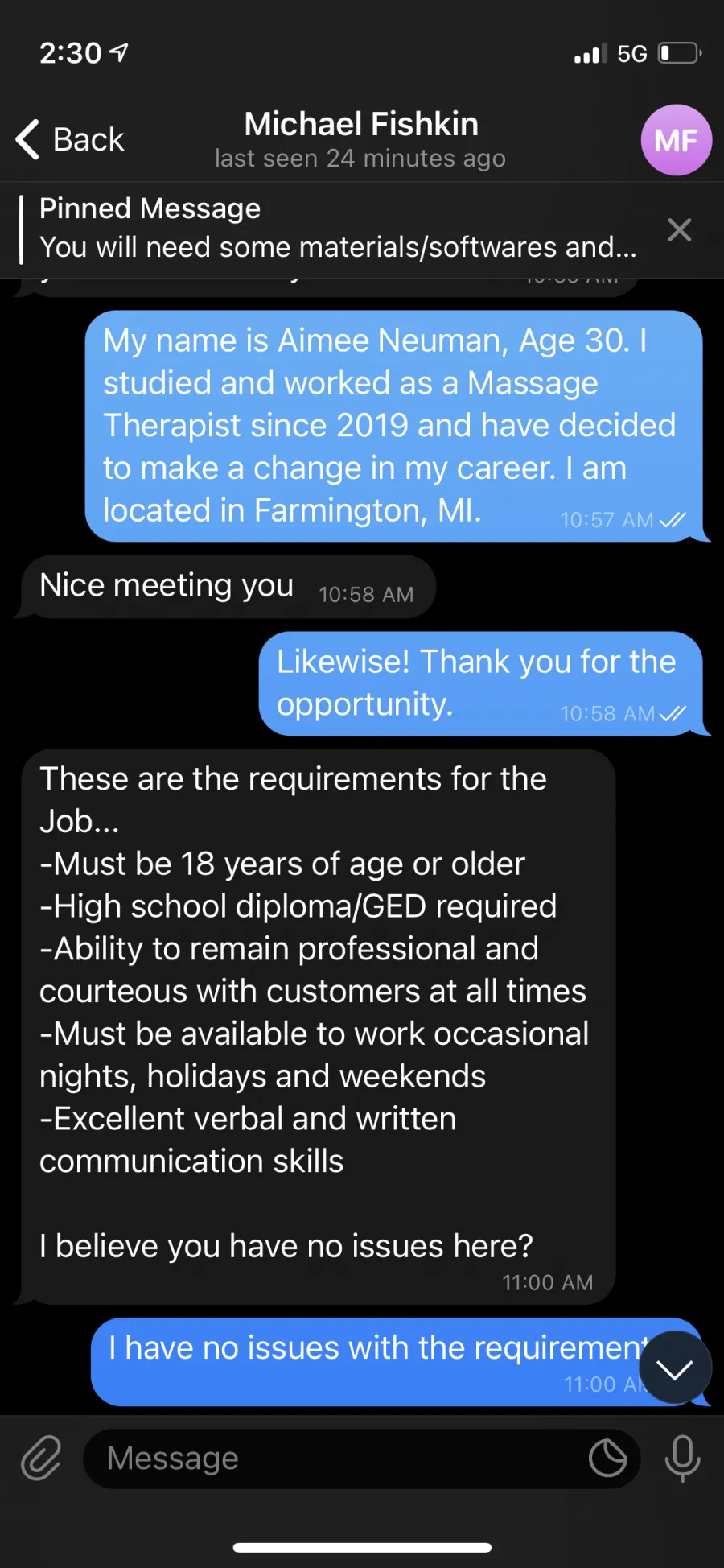Open Michael Fishkin chat info from header
Image resolution: width=724 pixels, height=1568 pixels.
coord(361,139)
